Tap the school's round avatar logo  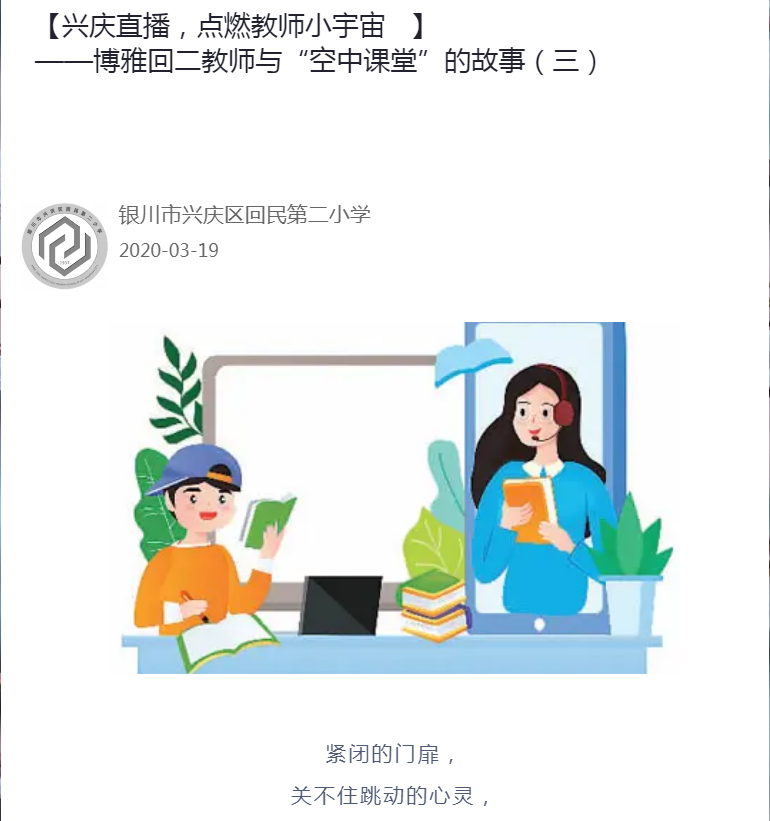coord(64,246)
